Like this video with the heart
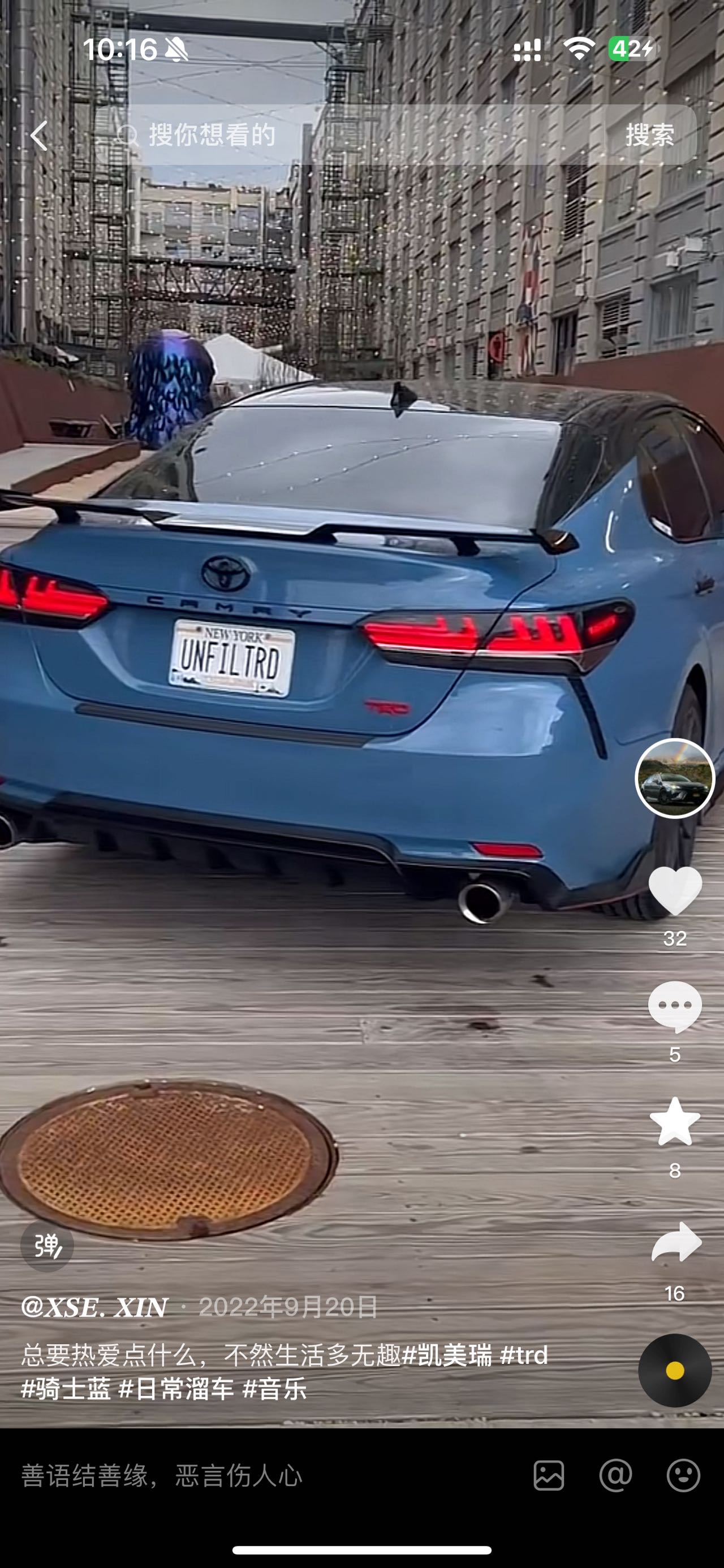 (675, 890)
